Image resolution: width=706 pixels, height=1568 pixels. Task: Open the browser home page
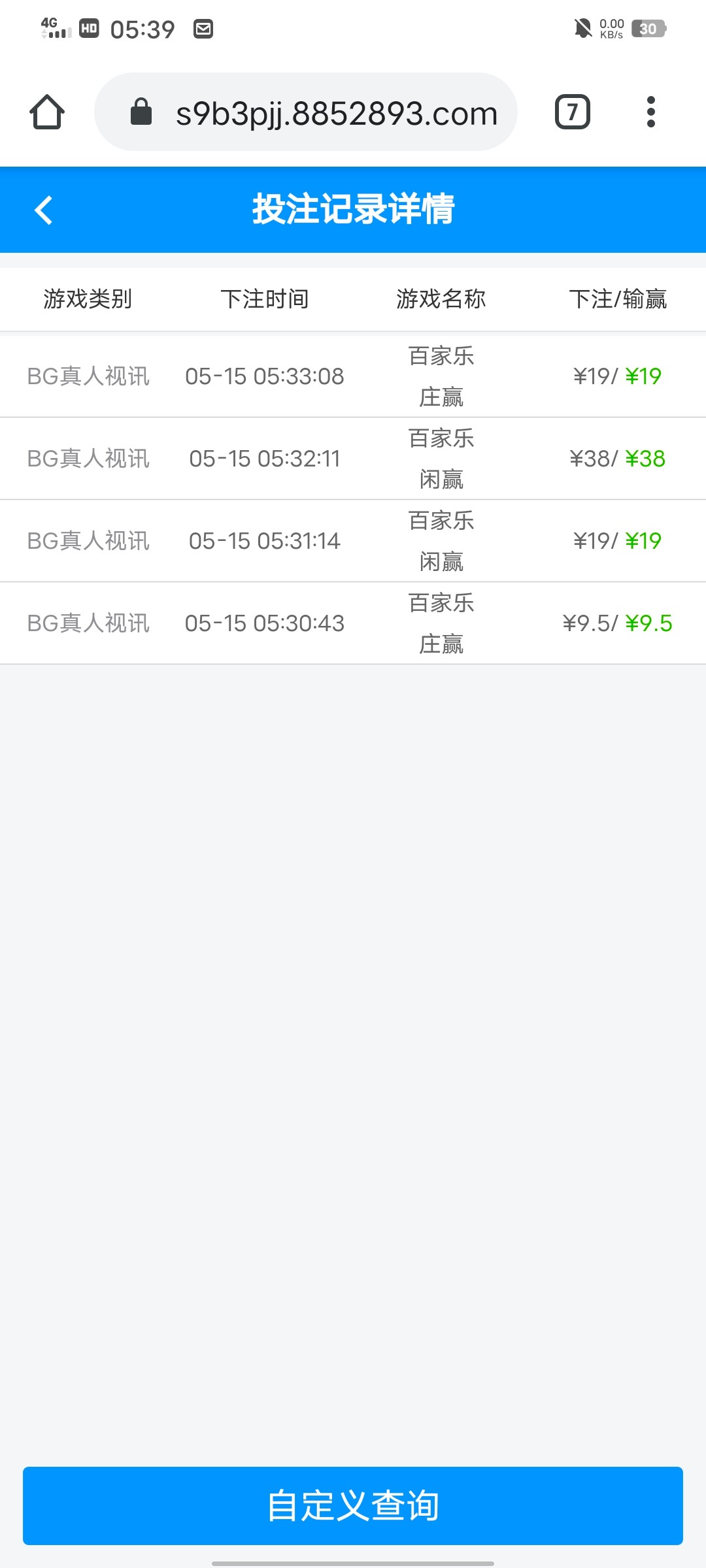pos(47,112)
